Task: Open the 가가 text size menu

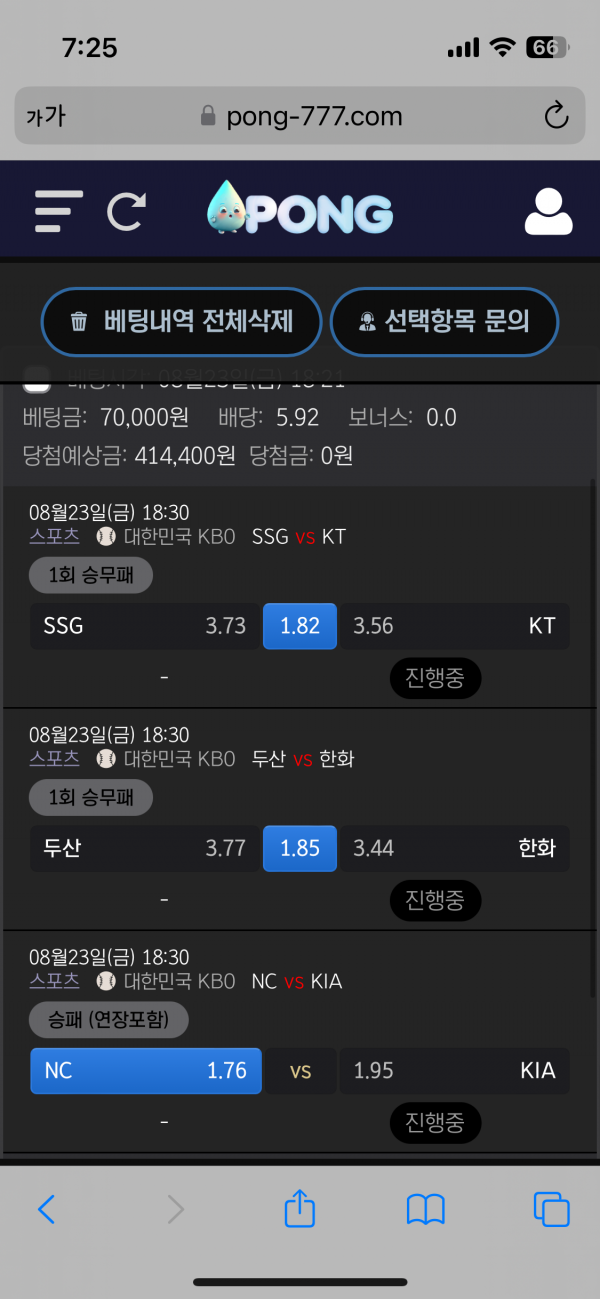Action: 46,117
